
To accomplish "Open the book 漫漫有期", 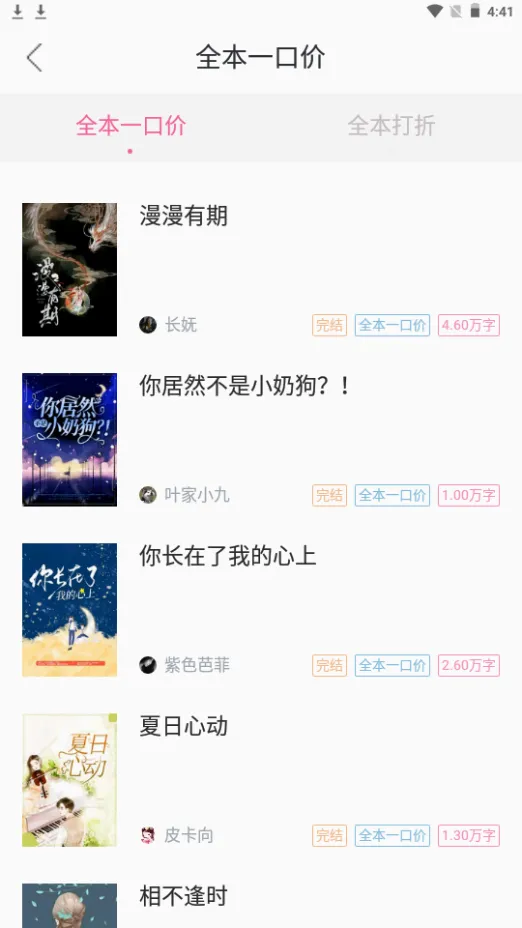I will [x=261, y=270].
